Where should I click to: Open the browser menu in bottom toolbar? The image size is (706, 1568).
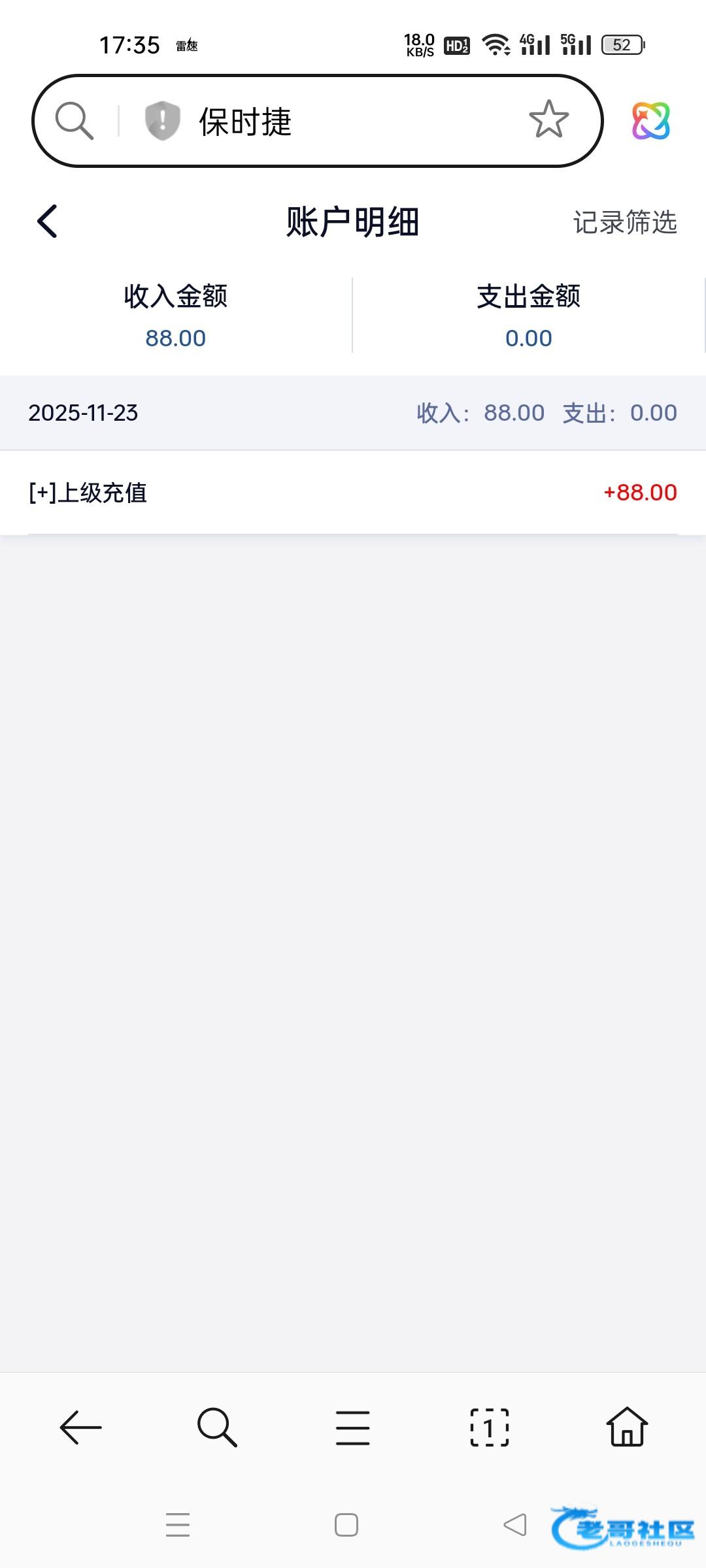[353, 1427]
